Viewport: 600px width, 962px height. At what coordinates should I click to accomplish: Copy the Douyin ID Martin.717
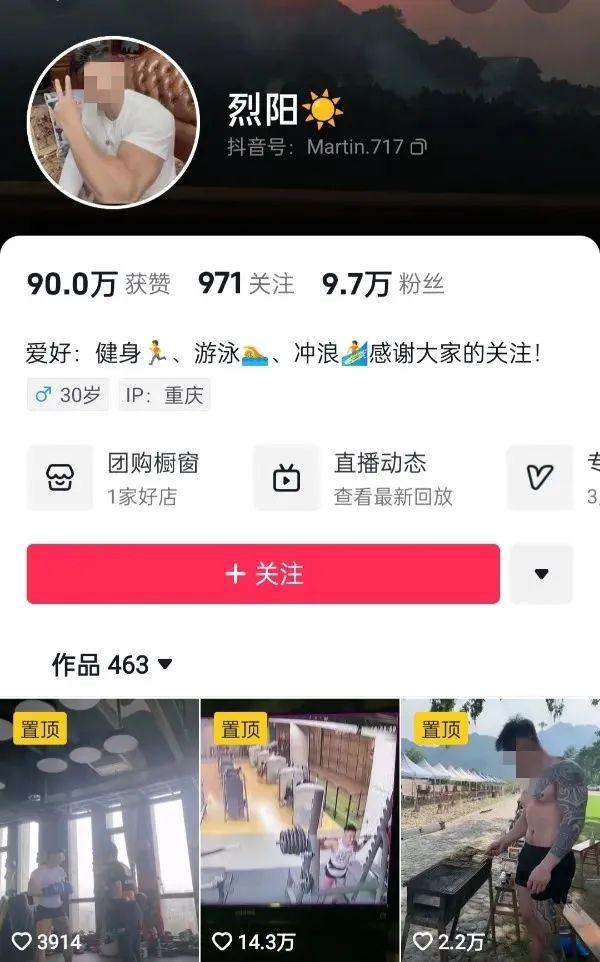tap(419, 147)
